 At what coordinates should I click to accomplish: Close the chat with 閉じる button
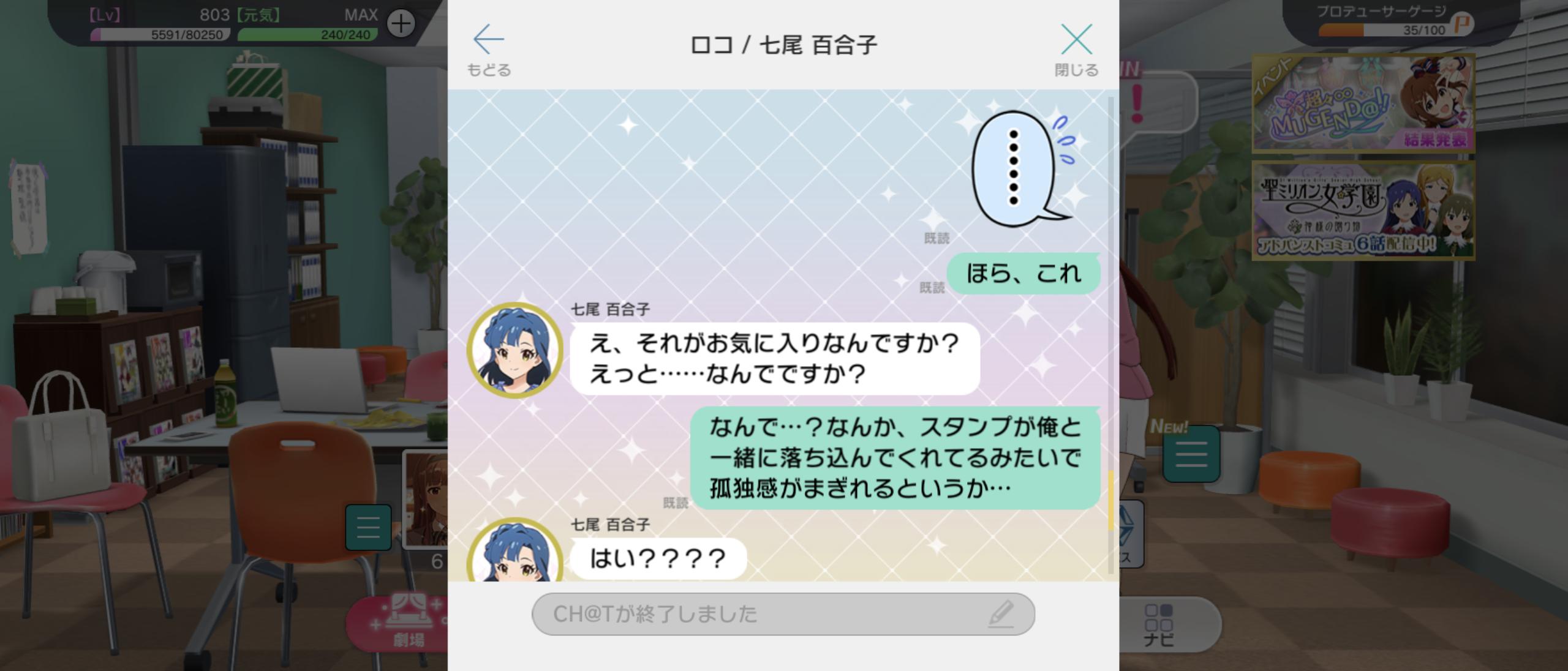coord(1076,49)
